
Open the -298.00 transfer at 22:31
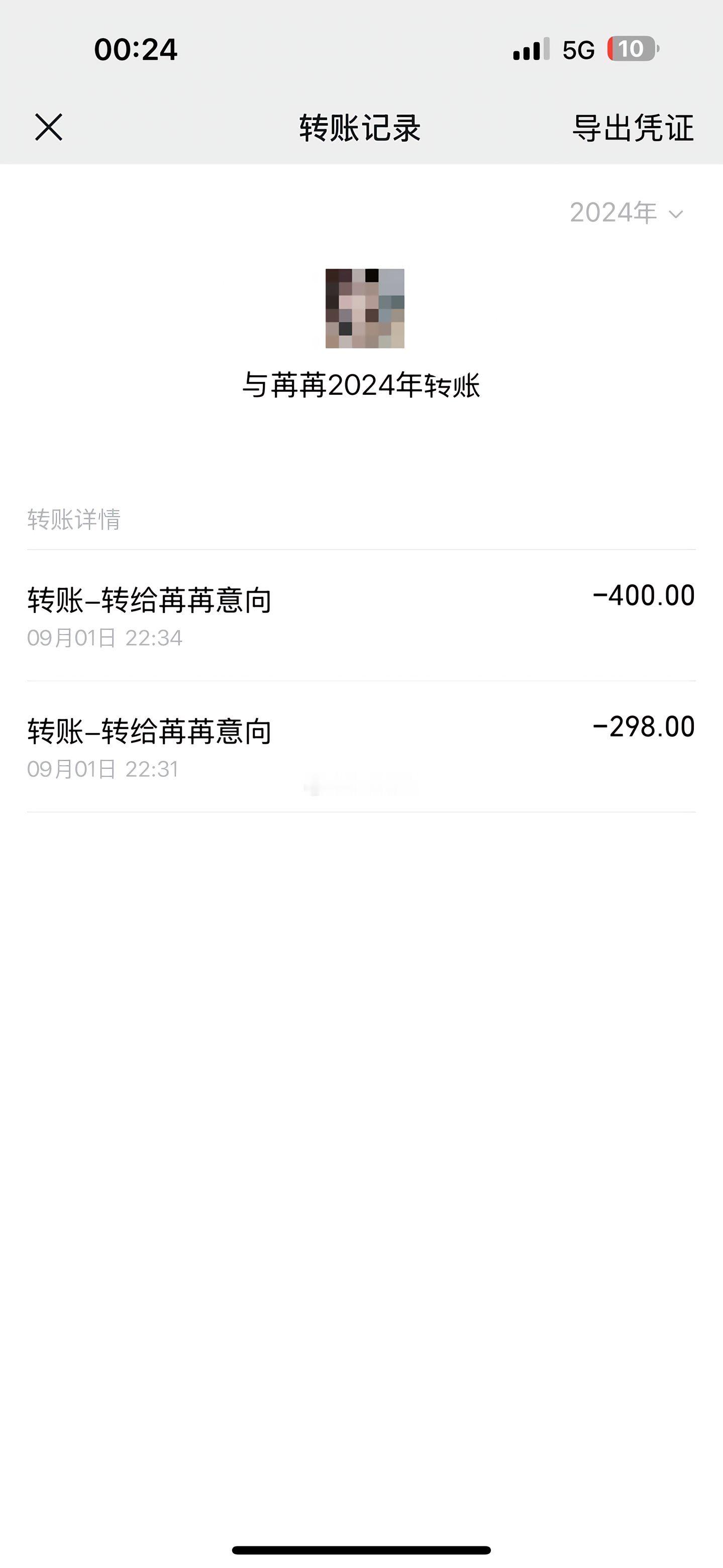point(362,747)
